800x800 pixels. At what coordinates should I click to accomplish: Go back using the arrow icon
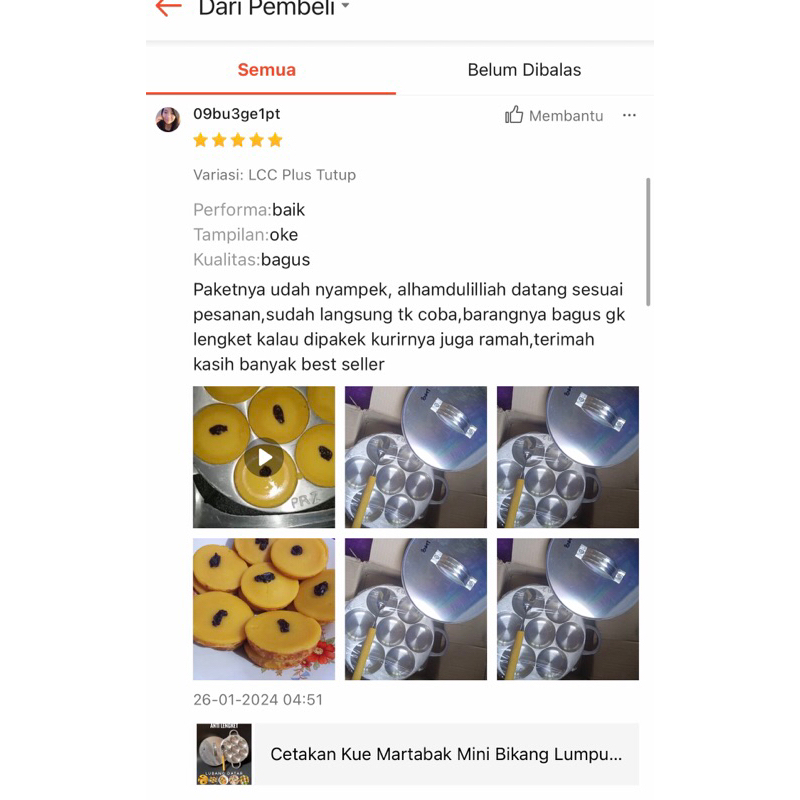[x=168, y=8]
